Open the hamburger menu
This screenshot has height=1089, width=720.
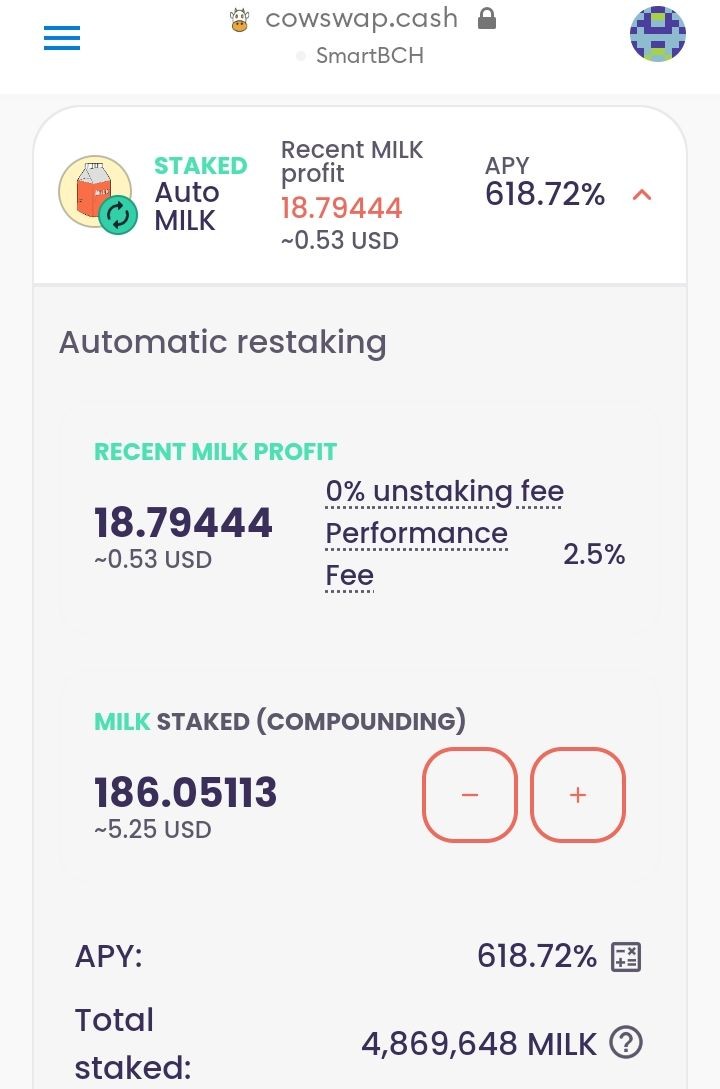tap(62, 38)
